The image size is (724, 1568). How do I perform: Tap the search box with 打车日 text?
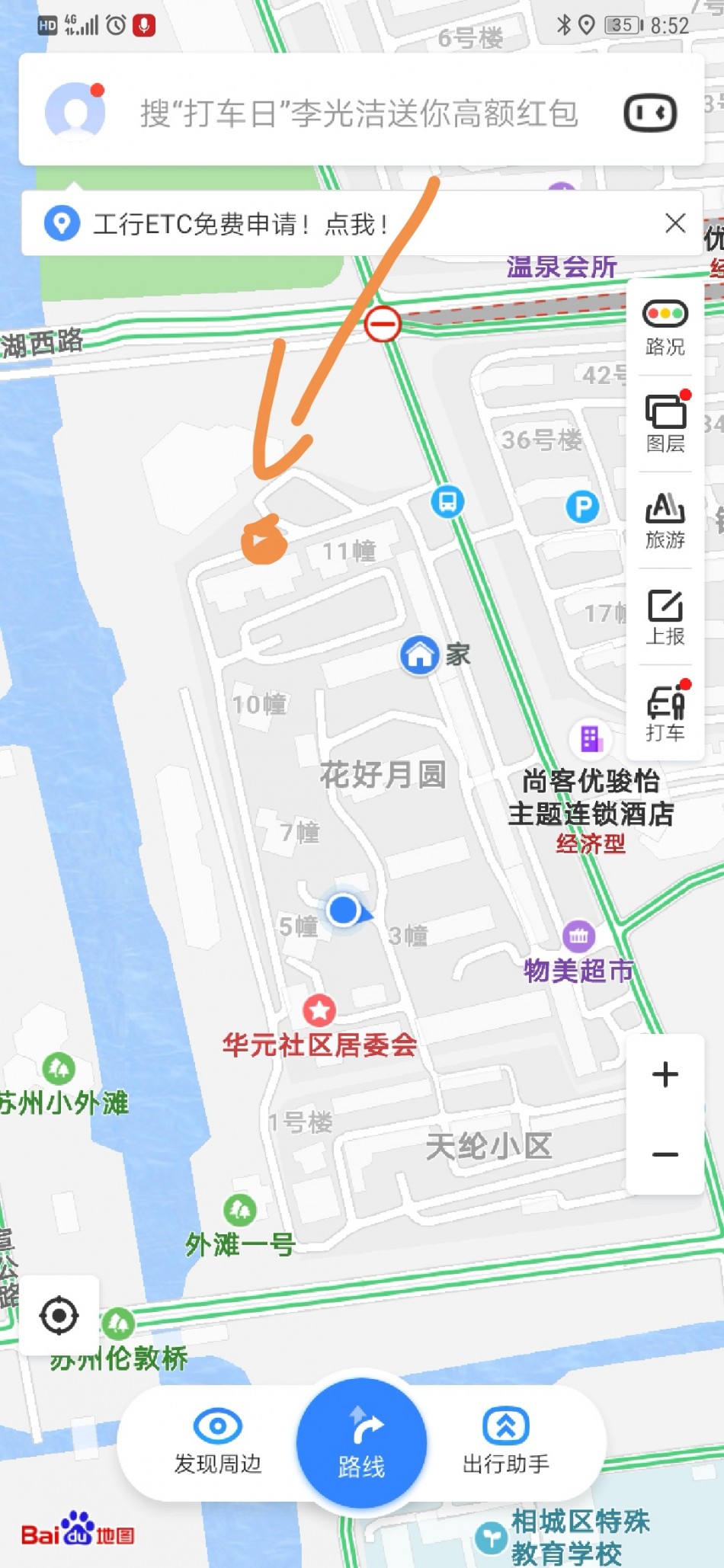click(358, 114)
